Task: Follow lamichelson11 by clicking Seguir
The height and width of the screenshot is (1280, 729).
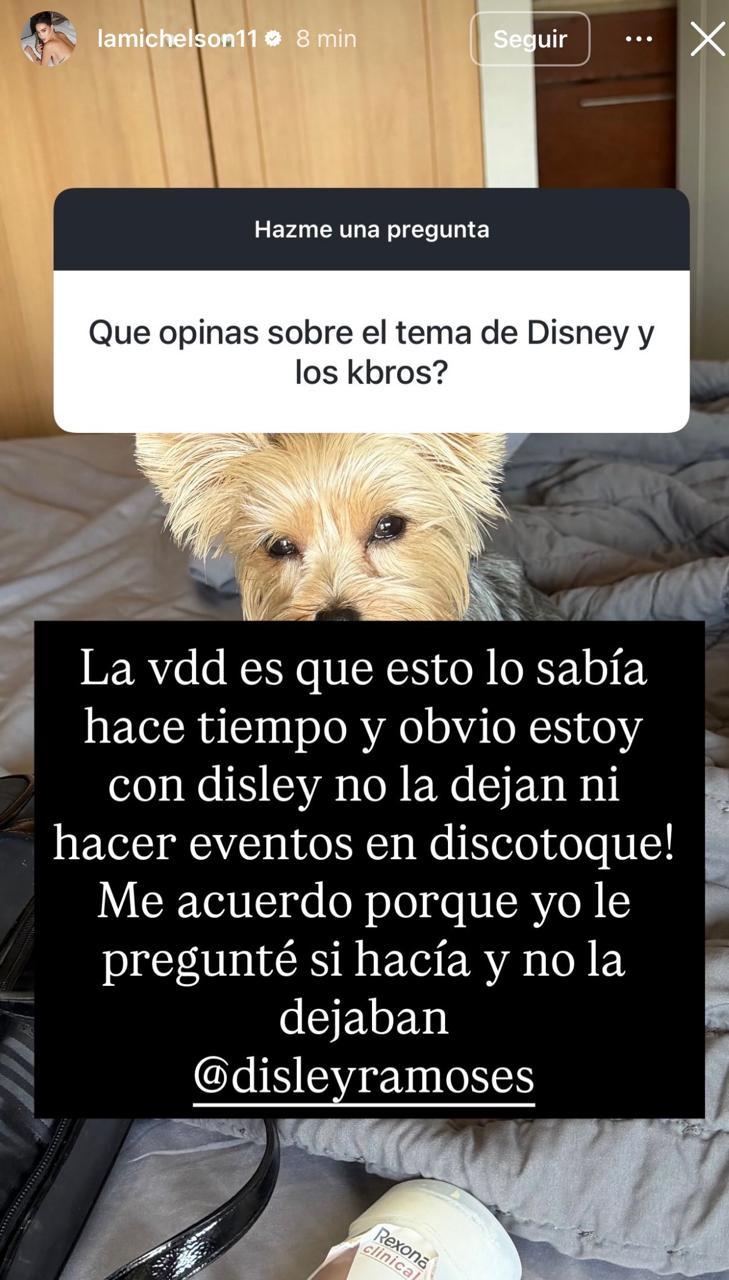Action: coord(530,39)
